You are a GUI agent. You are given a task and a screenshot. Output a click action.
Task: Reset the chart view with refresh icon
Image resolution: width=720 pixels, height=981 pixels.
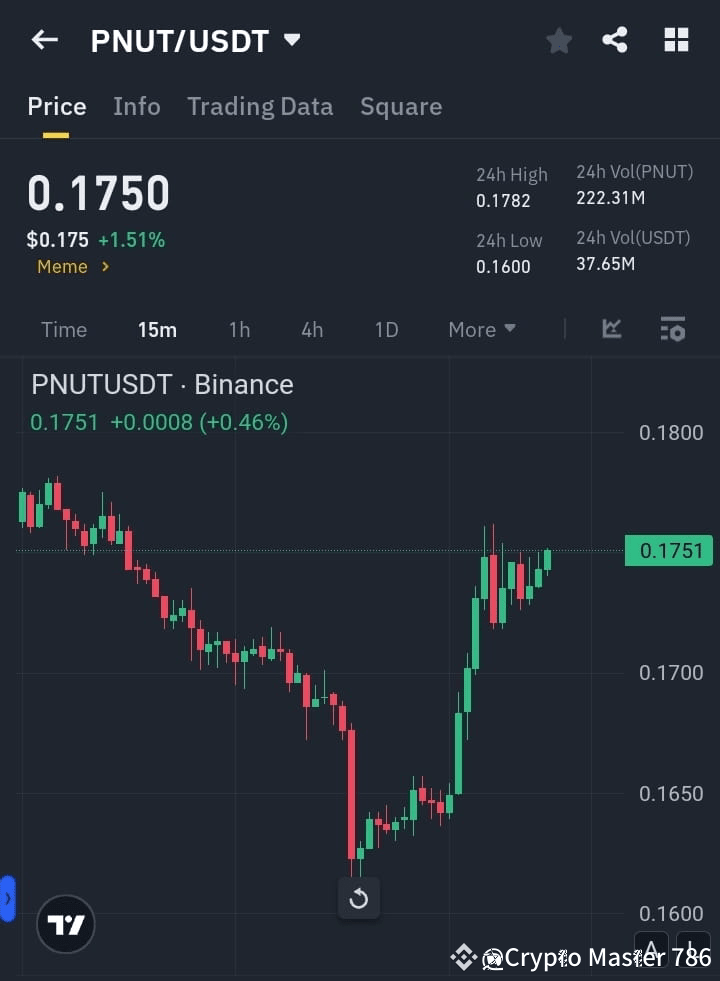pos(359,898)
